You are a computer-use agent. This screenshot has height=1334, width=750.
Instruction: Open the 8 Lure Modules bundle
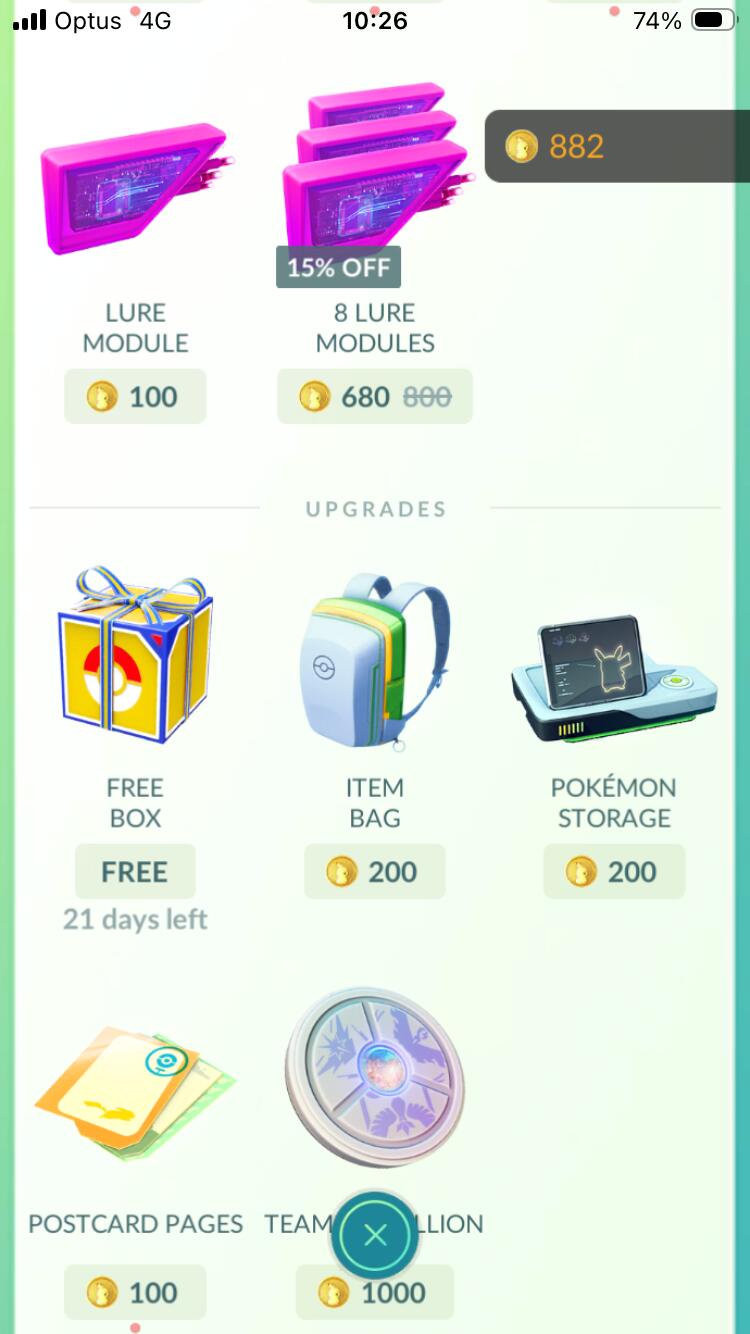click(375, 180)
